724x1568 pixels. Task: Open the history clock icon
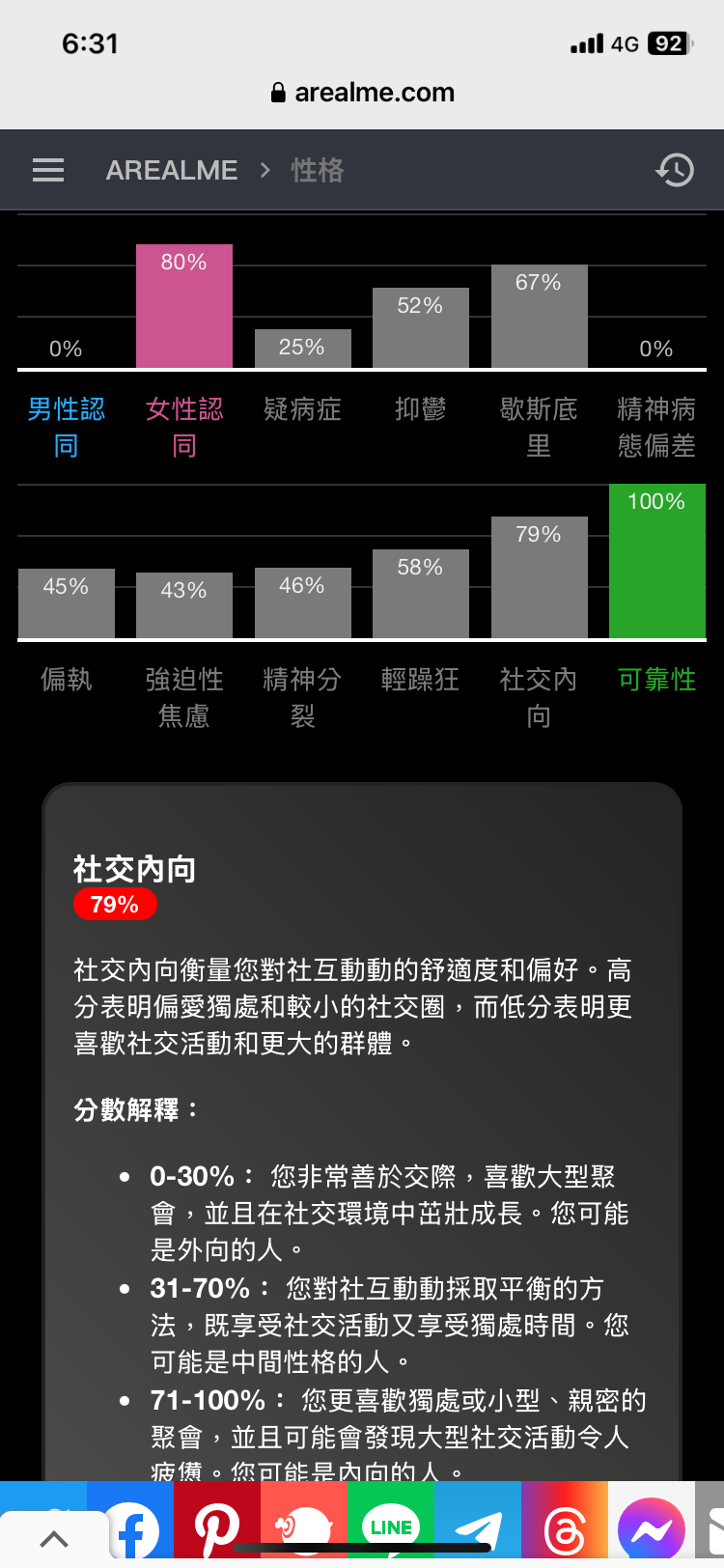coord(674,171)
